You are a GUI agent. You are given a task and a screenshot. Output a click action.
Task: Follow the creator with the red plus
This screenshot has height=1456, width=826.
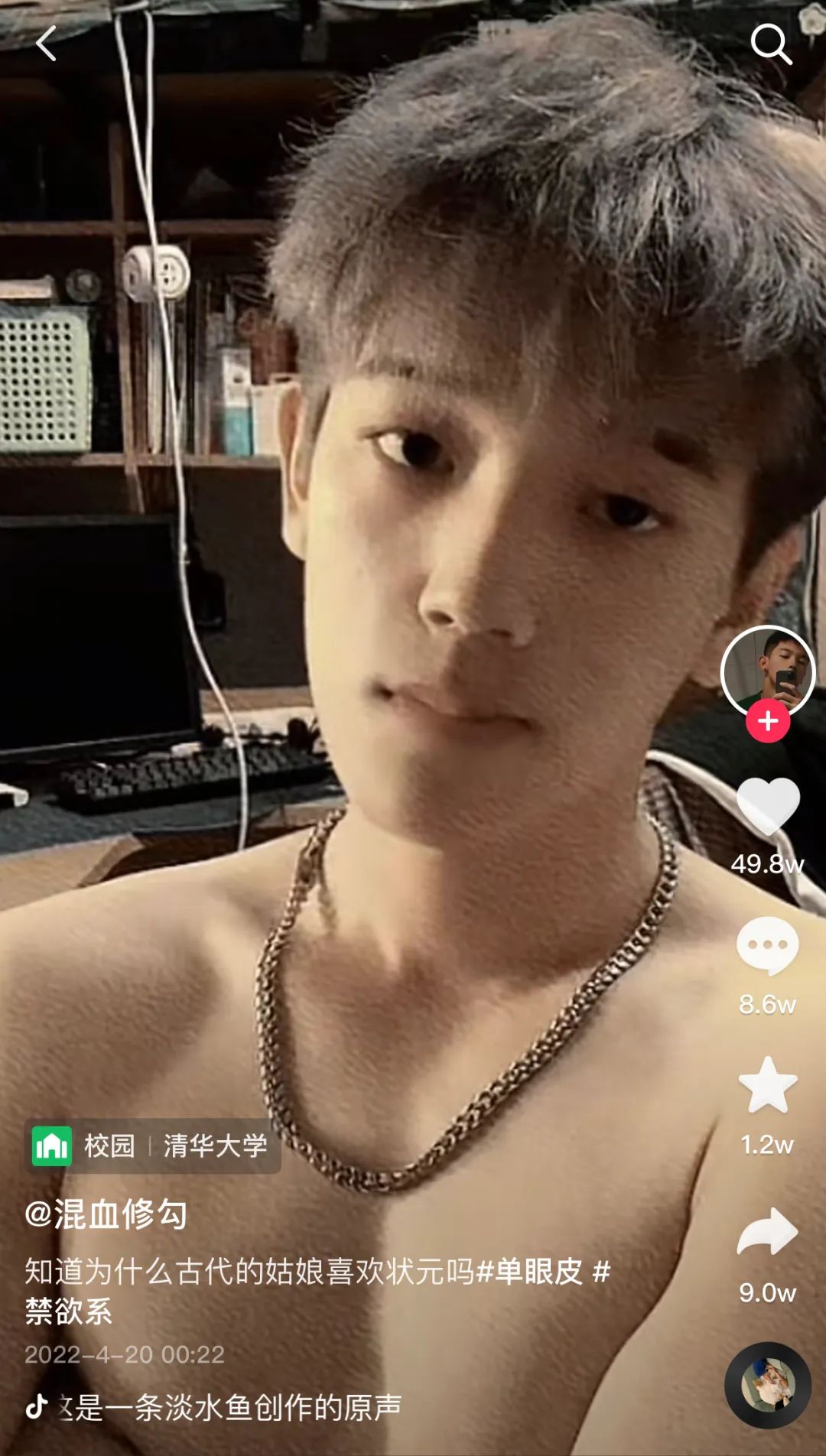[x=768, y=721]
